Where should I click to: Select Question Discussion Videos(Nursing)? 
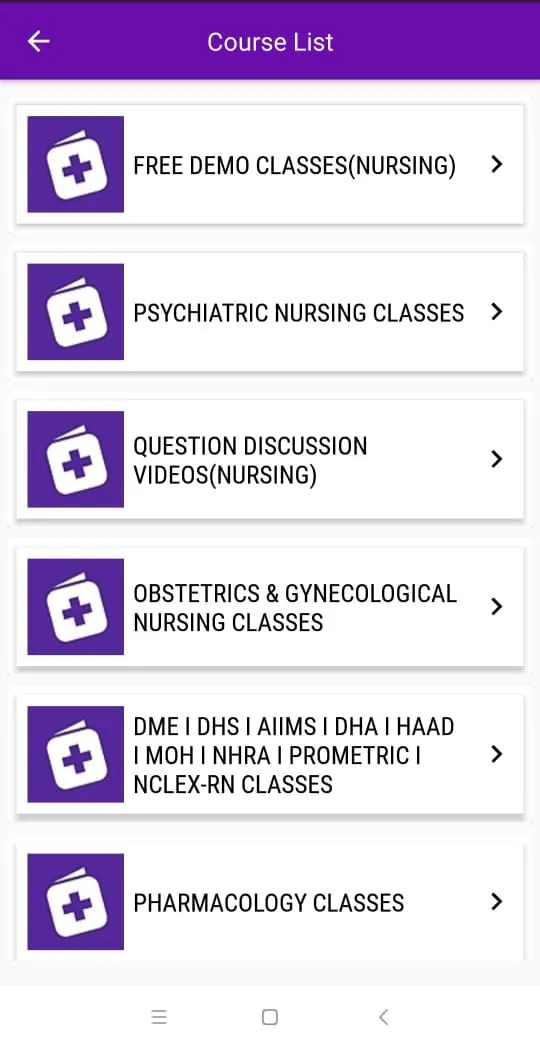[270, 459]
